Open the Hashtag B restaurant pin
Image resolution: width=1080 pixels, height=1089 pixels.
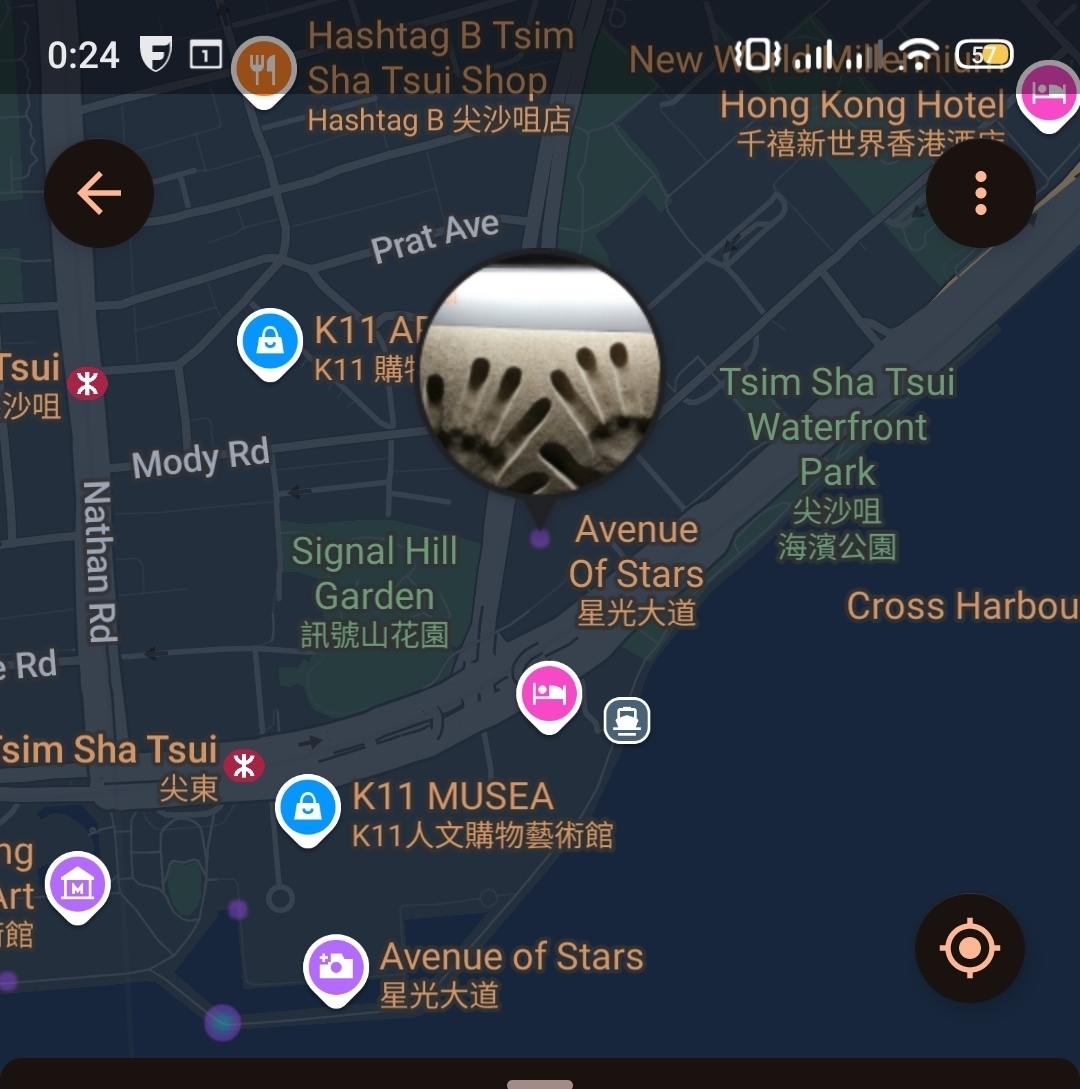tap(263, 71)
